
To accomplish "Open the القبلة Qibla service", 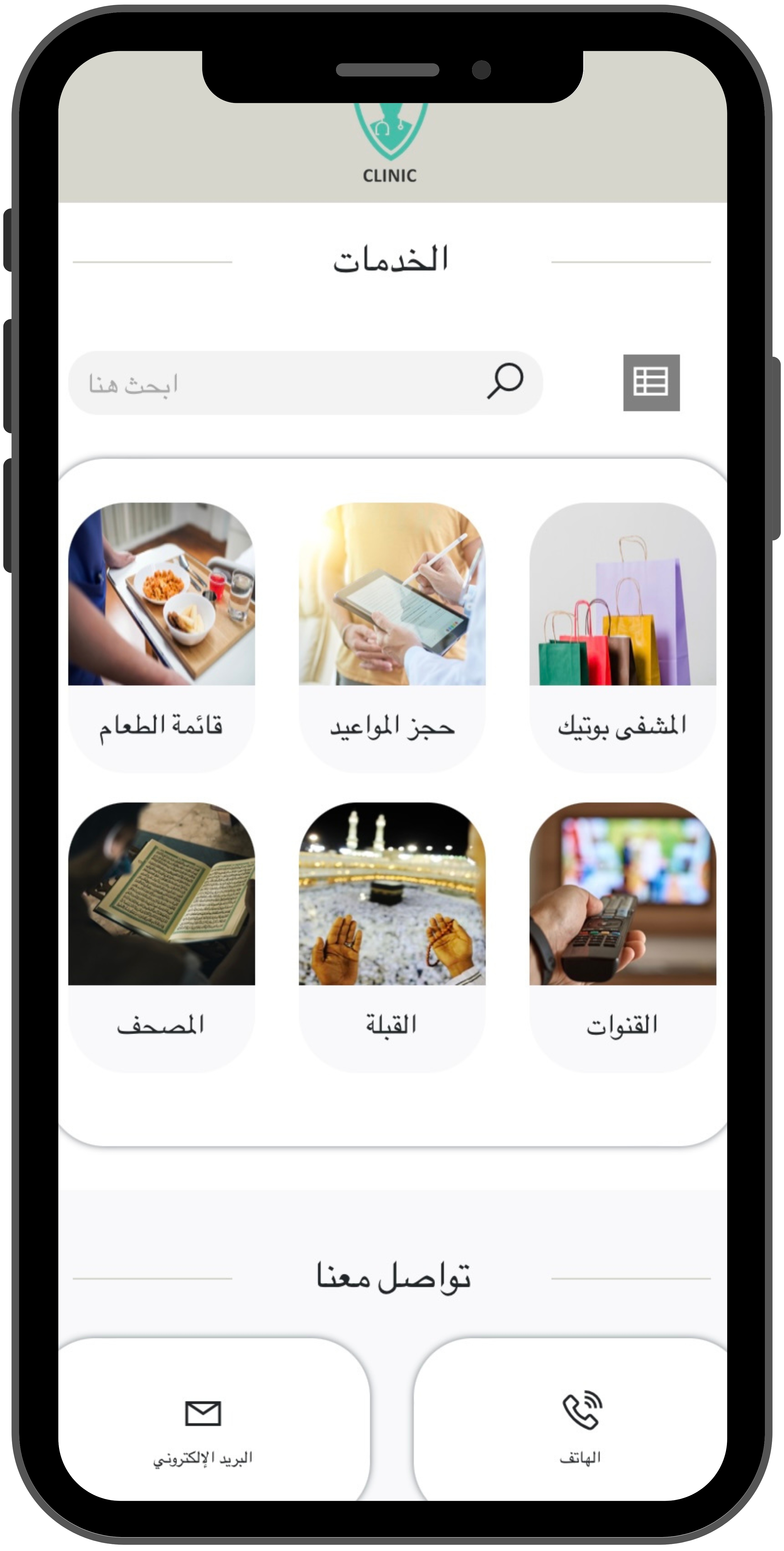I will (x=392, y=936).
